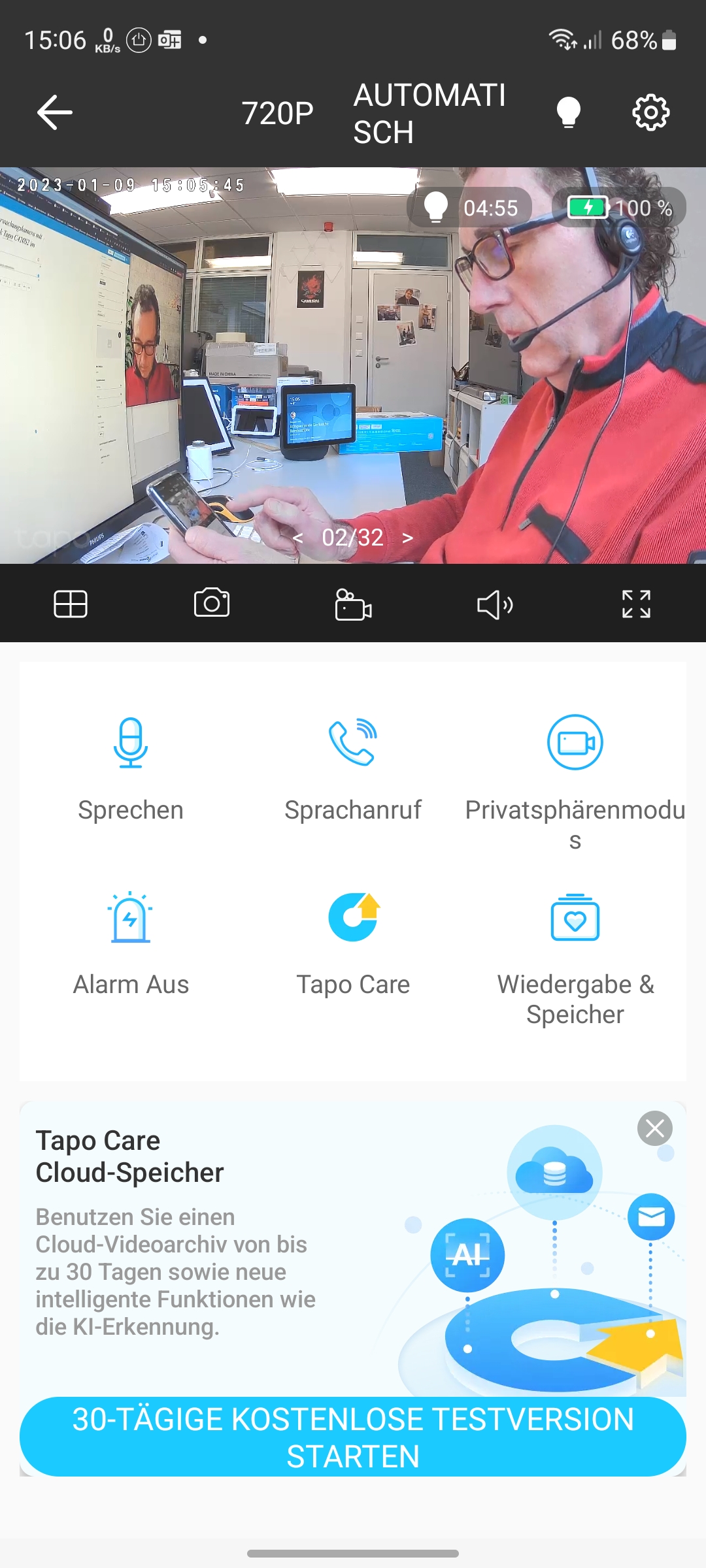
Task: Enable Privatsphärenmodus
Action: coord(575,768)
